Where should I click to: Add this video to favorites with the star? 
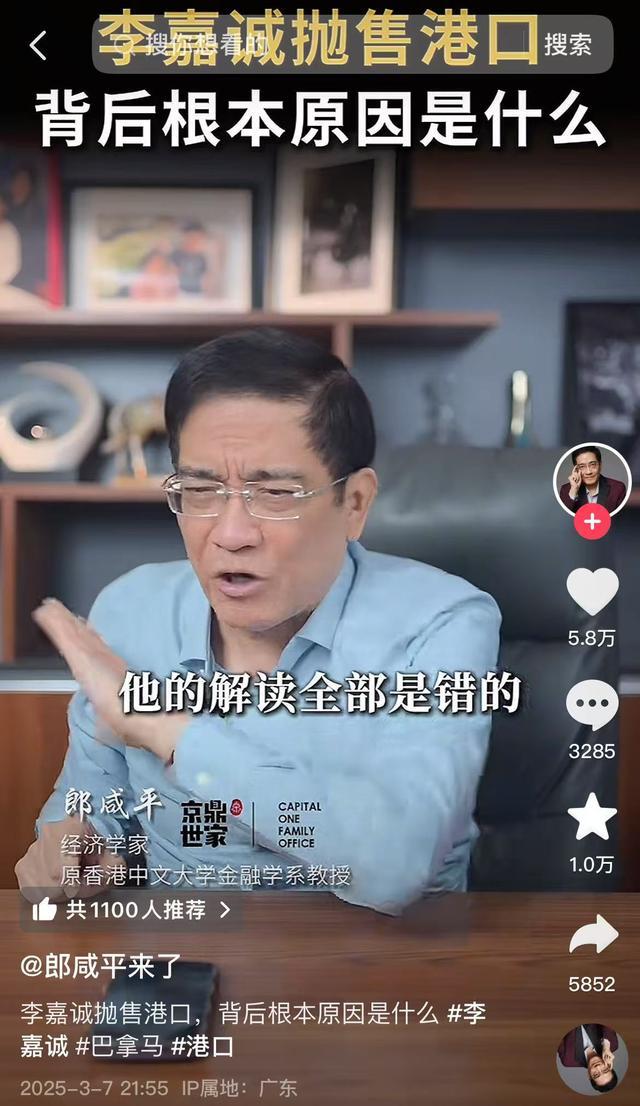click(592, 818)
